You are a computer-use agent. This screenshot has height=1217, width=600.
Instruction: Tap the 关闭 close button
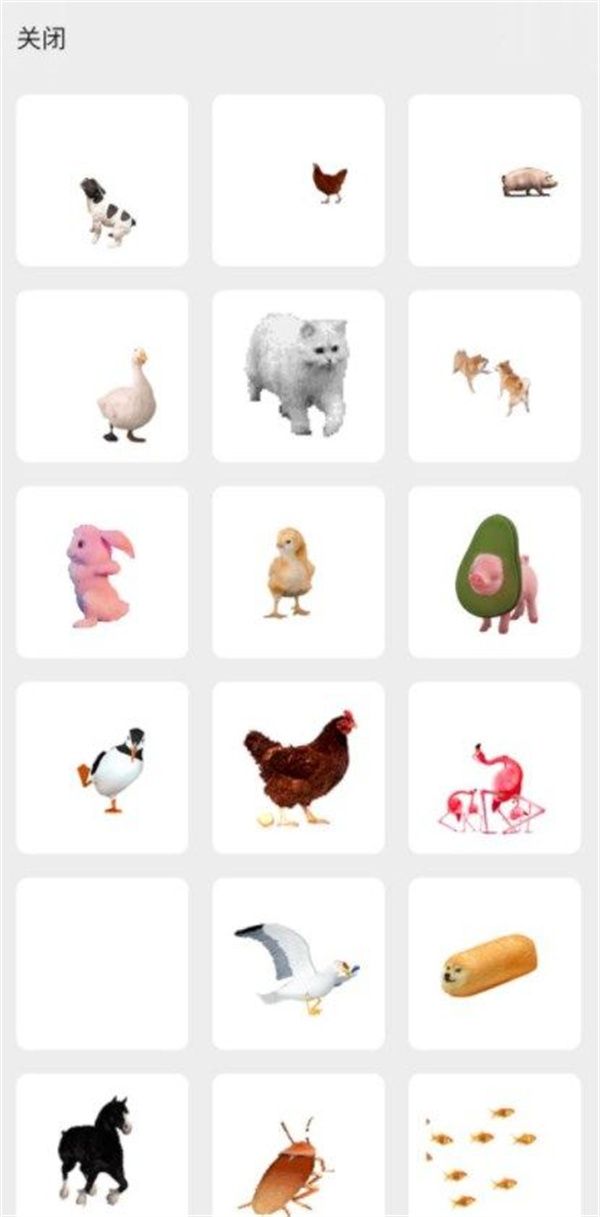[41, 40]
